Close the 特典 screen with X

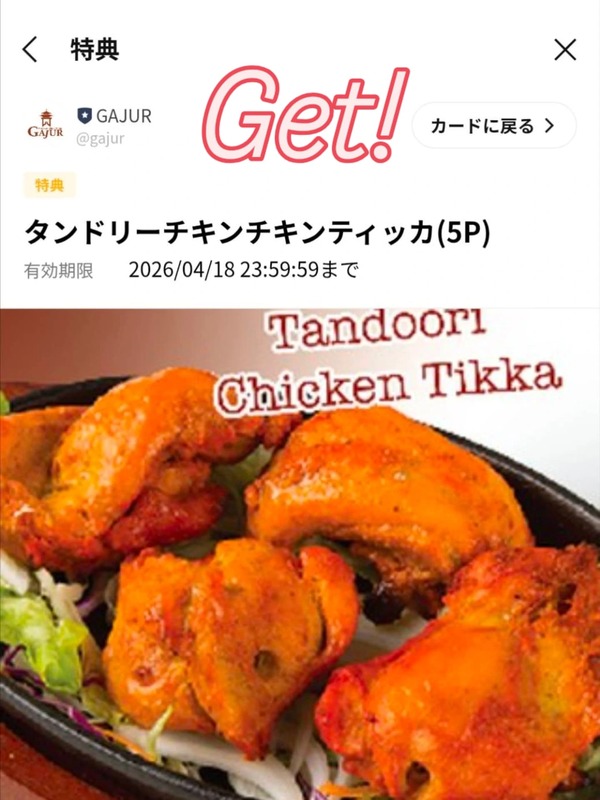[x=565, y=49]
